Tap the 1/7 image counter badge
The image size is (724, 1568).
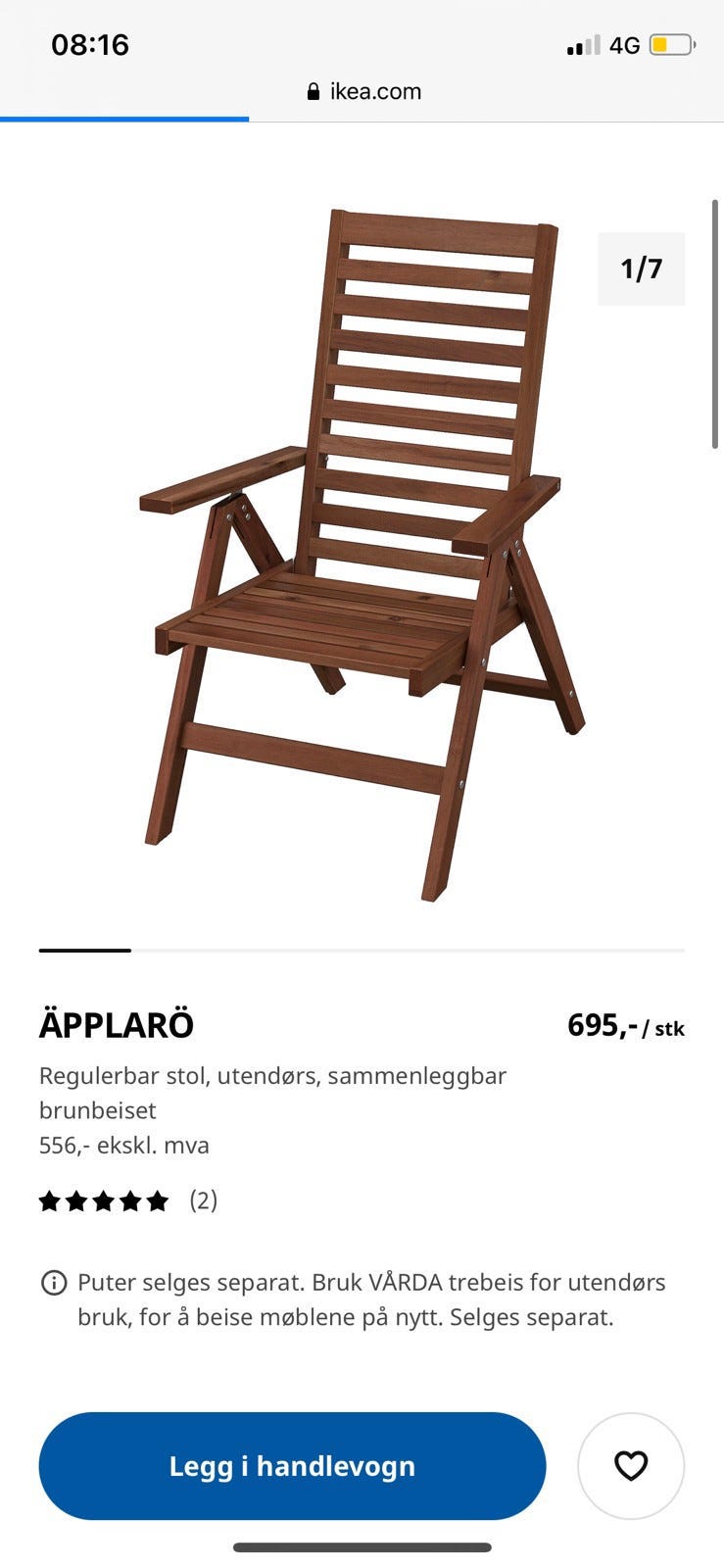pyautogui.click(x=641, y=266)
